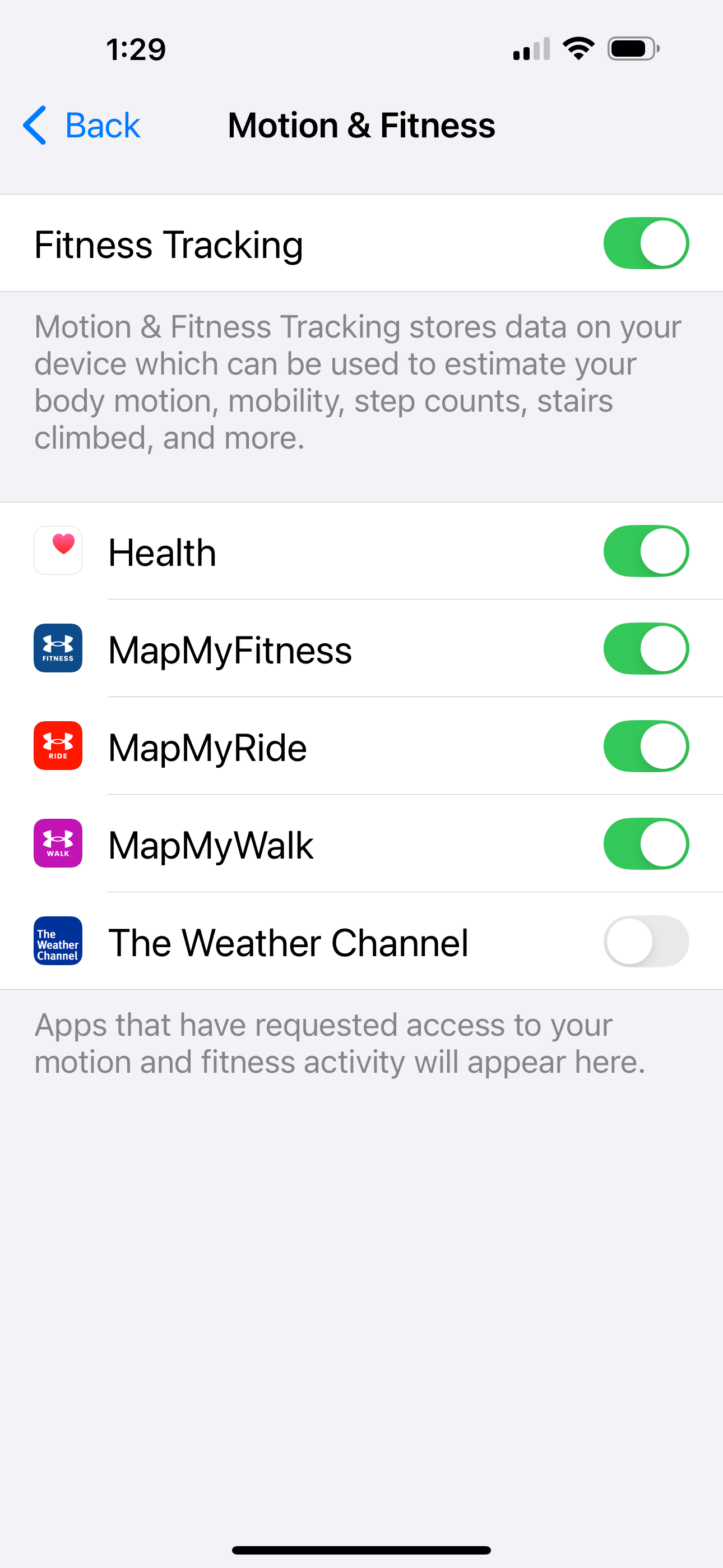Open the Motion & Fitness title area
The height and width of the screenshot is (1568, 723).
click(361, 125)
